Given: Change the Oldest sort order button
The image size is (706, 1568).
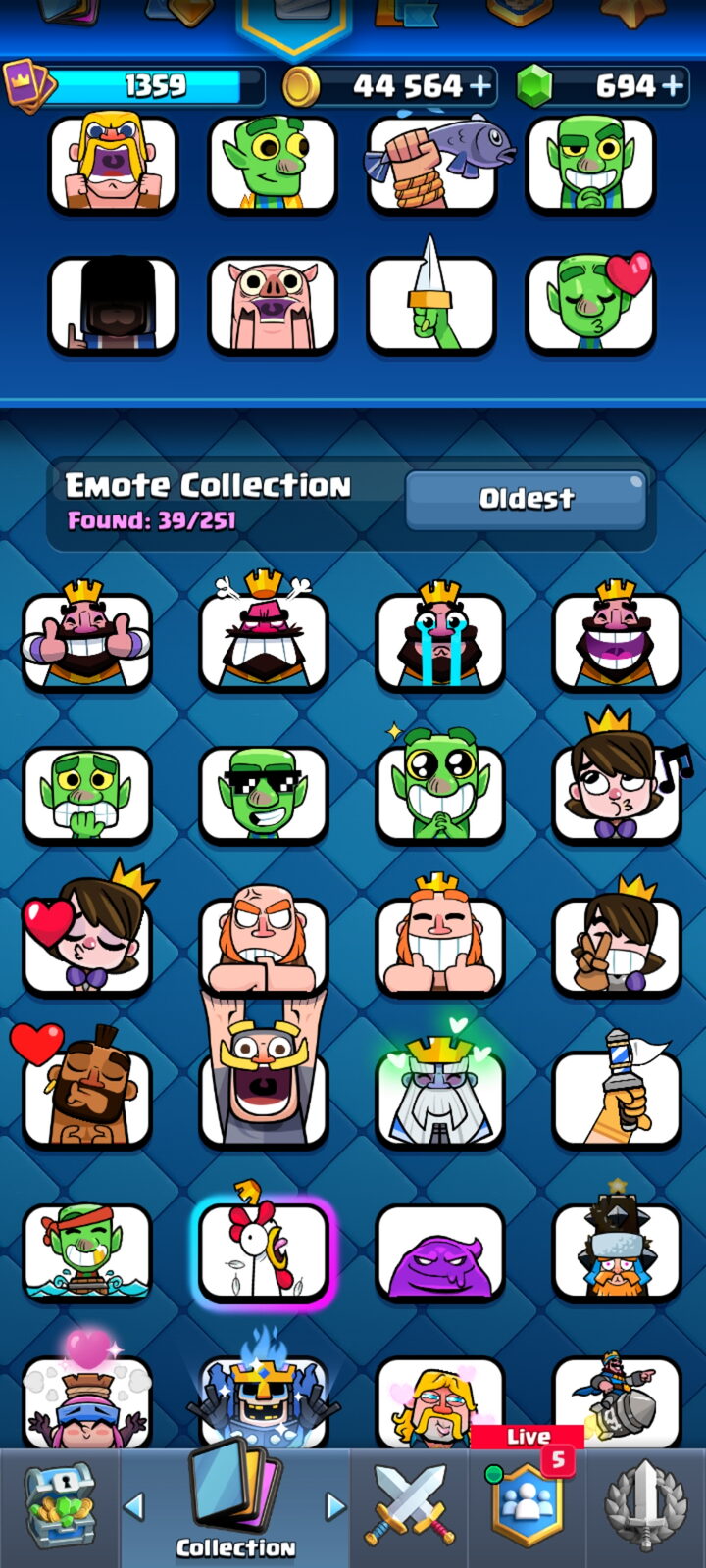Looking at the screenshot, I should (526, 499).
